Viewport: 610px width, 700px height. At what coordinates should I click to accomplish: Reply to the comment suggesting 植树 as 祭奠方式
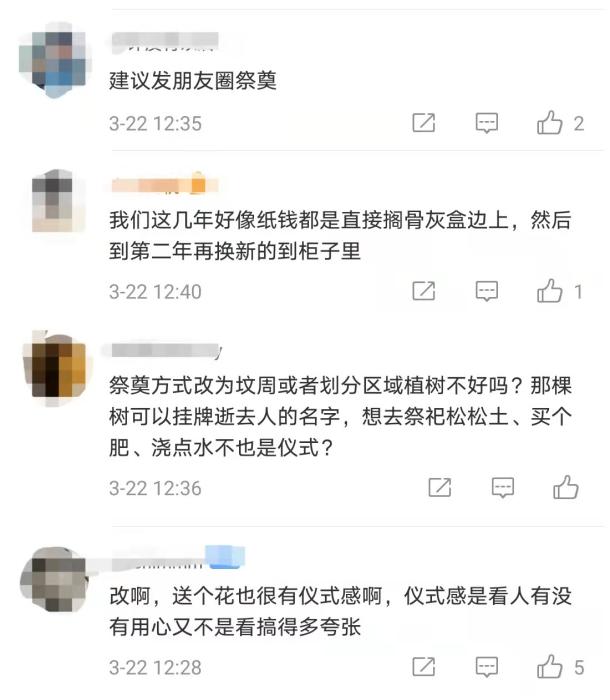coord(503,487)
